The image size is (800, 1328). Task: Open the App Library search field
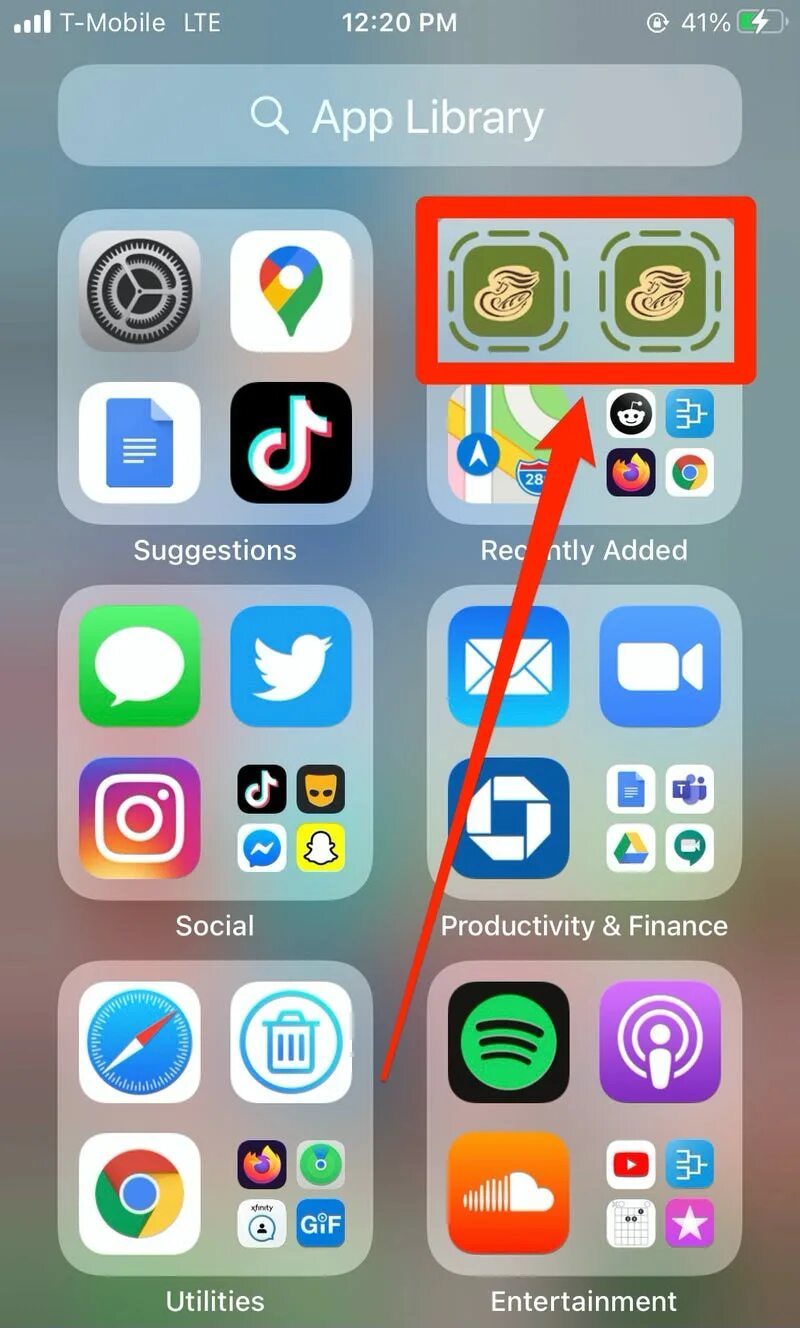point(400,116)
